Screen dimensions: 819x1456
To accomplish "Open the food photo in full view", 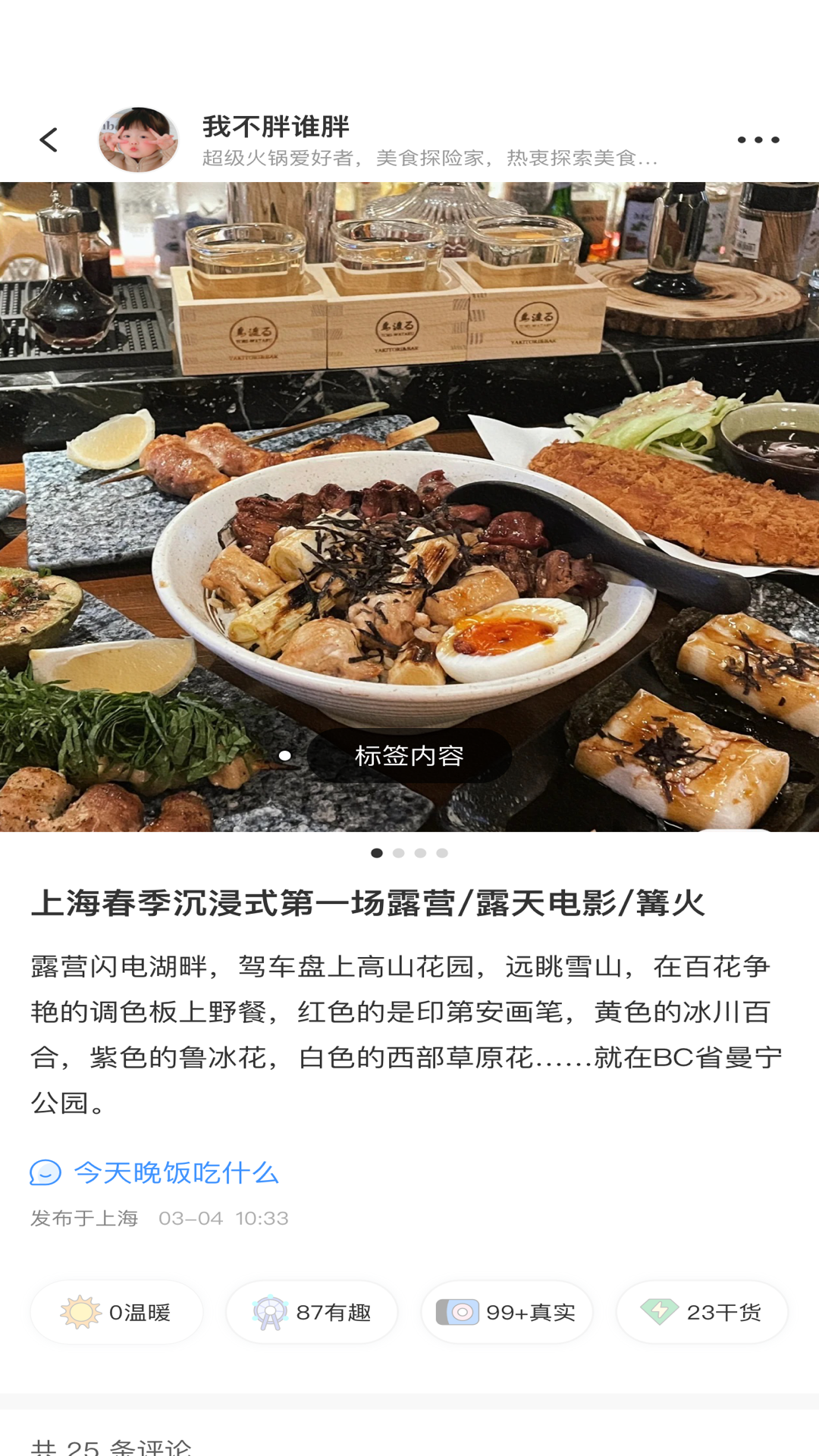I will click(x=409, y=507).
